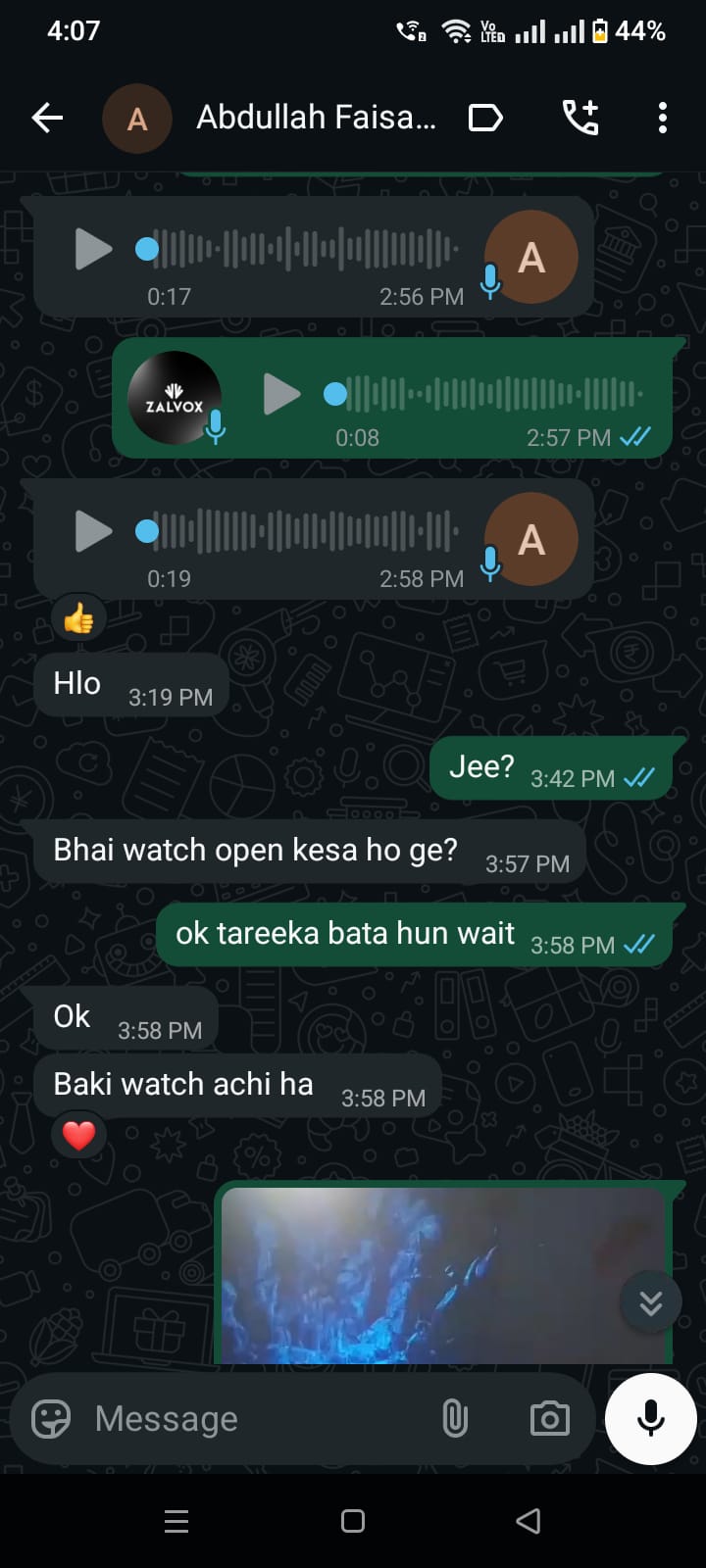The height and width of the screenshot is (1568, 706).
Task: Open the label icon in header
Action: [x=485, y=119]
